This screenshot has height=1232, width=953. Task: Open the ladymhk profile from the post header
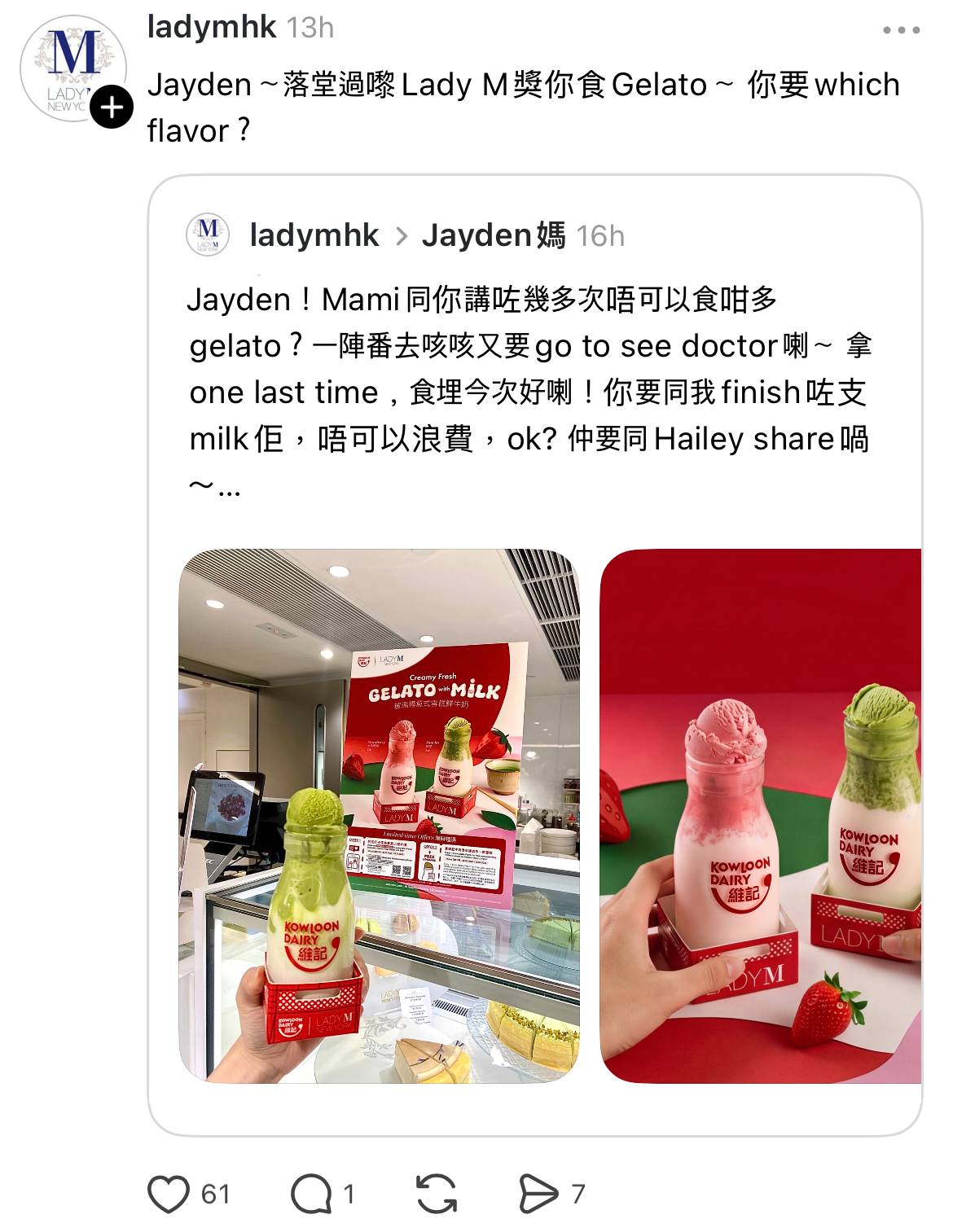click(211, 27)
